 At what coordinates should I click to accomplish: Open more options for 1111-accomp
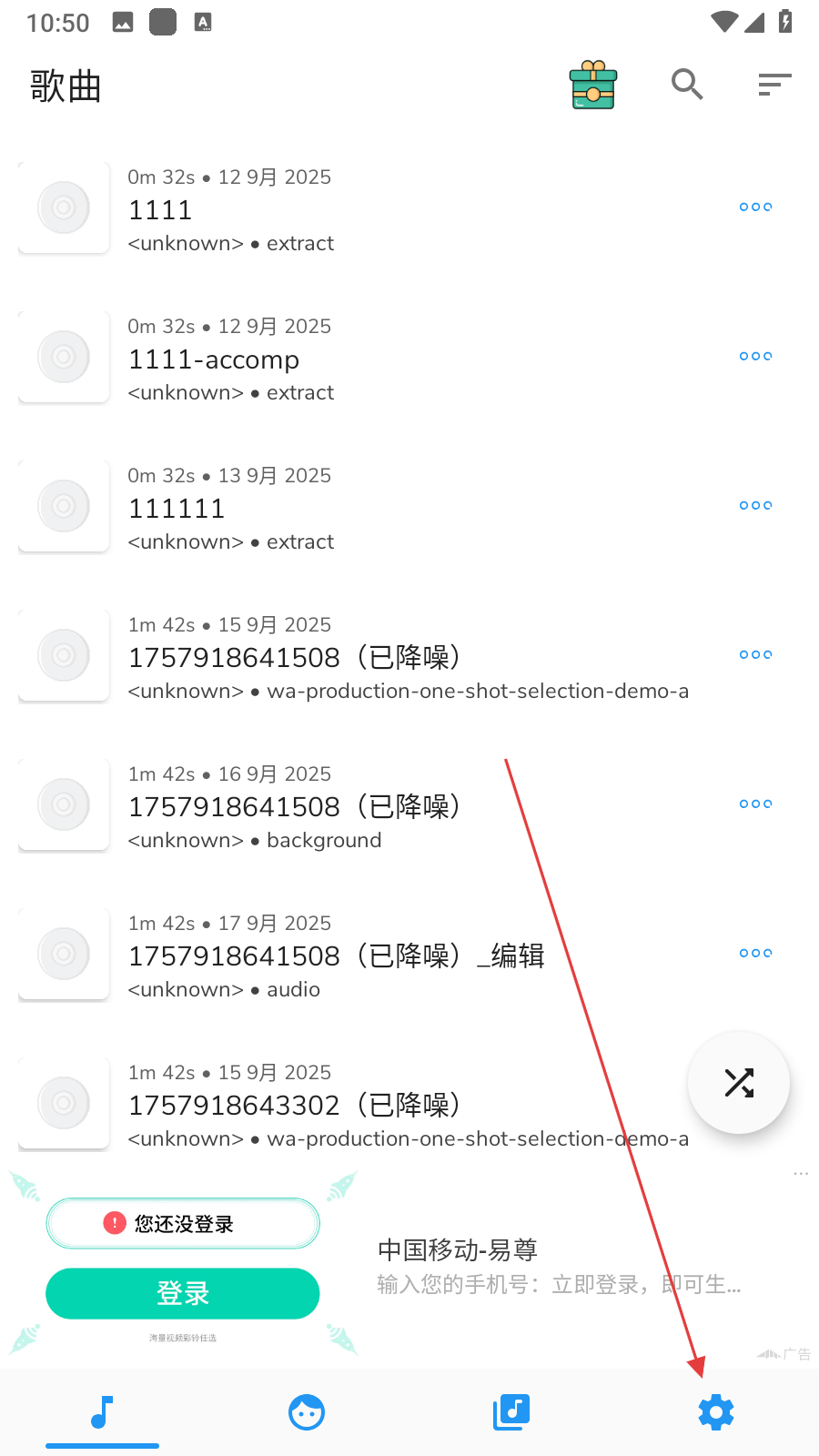coord(755,357)
